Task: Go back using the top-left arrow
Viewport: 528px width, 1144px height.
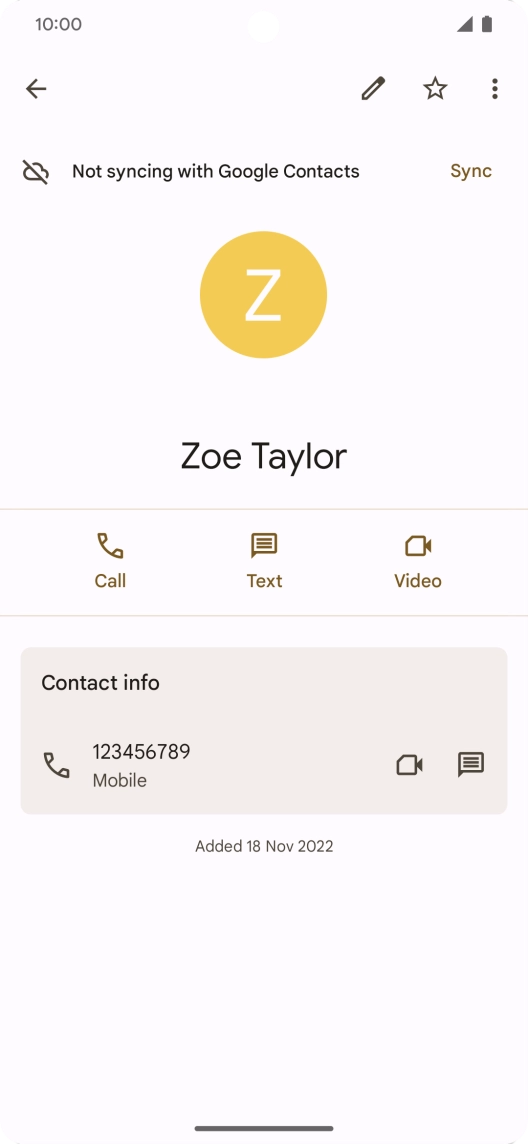Action: coord(36,89)
